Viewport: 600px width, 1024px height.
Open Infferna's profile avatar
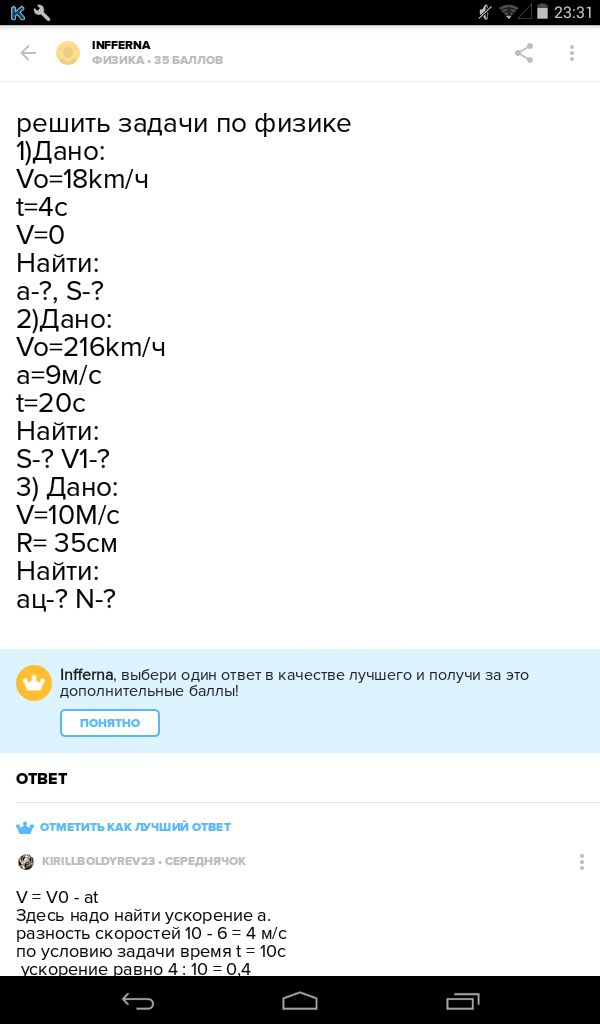tap(68, 53)
